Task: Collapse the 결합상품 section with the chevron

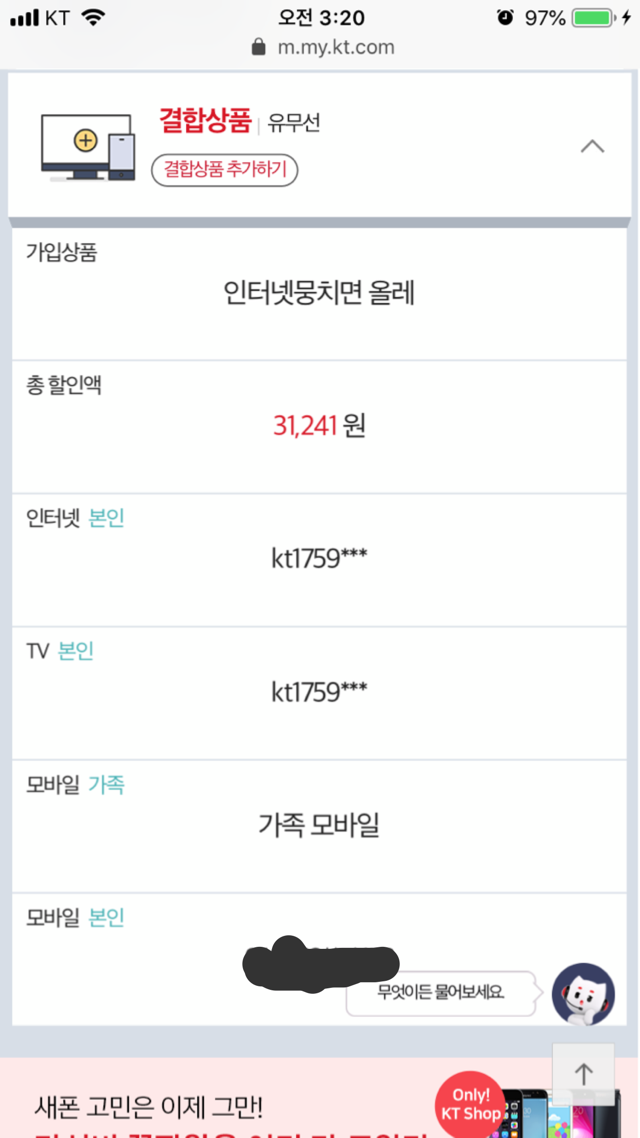Action: (x=592, y=147)
